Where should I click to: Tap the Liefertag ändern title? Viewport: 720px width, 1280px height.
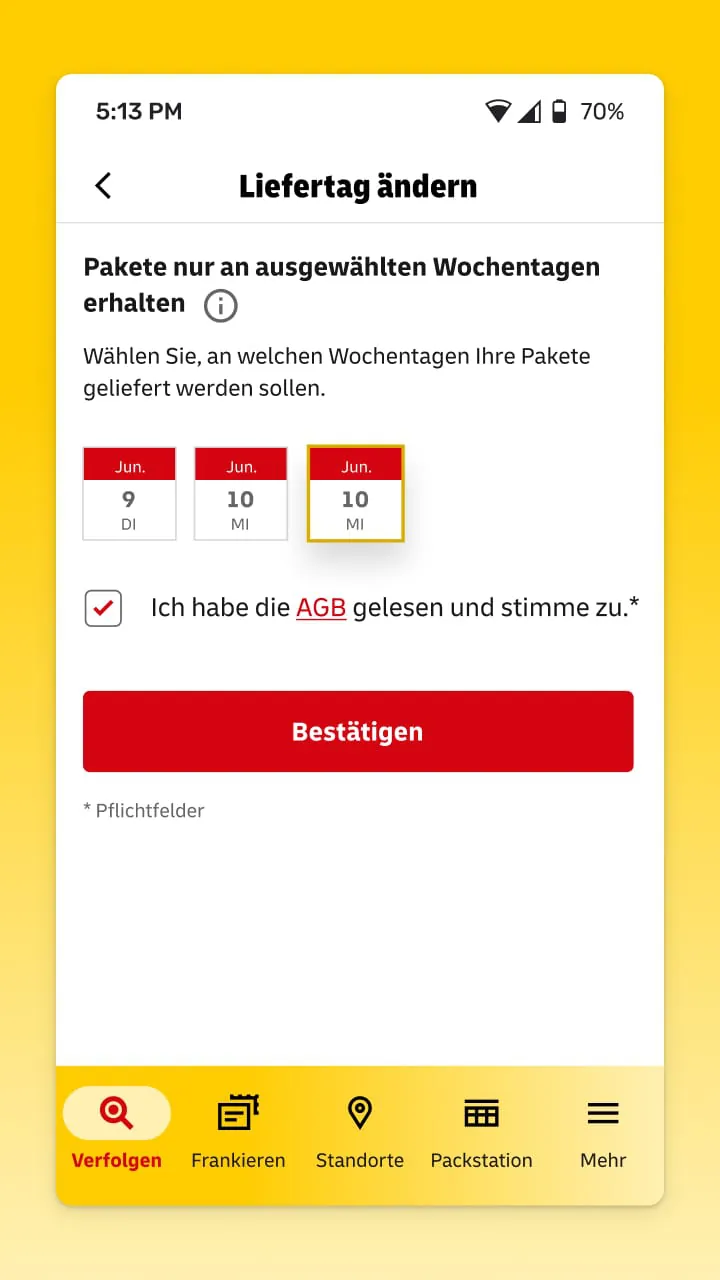click(x=358, y=185)
